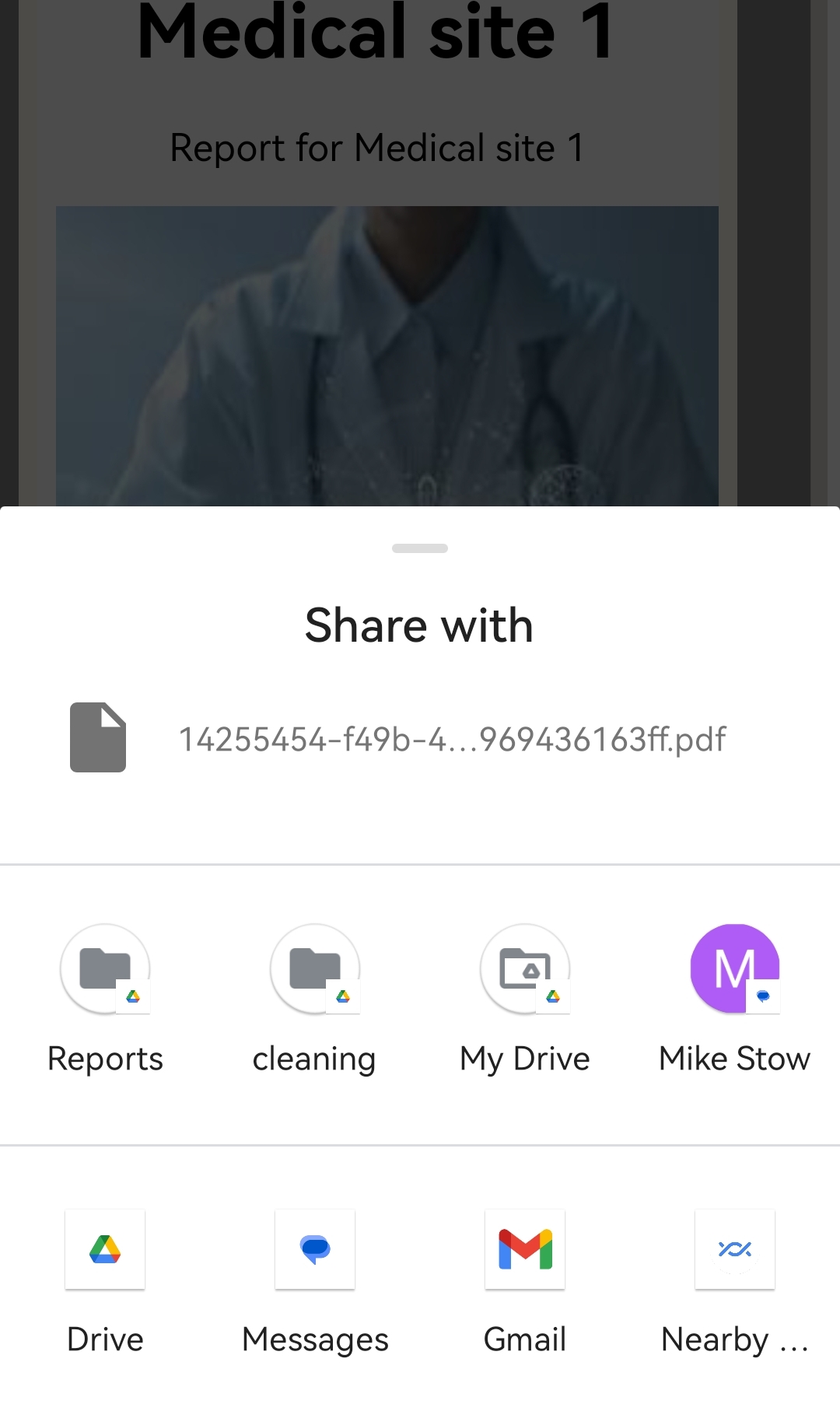Share via the Drive app
The image size is (840, 1425).
coord(105,1249)
